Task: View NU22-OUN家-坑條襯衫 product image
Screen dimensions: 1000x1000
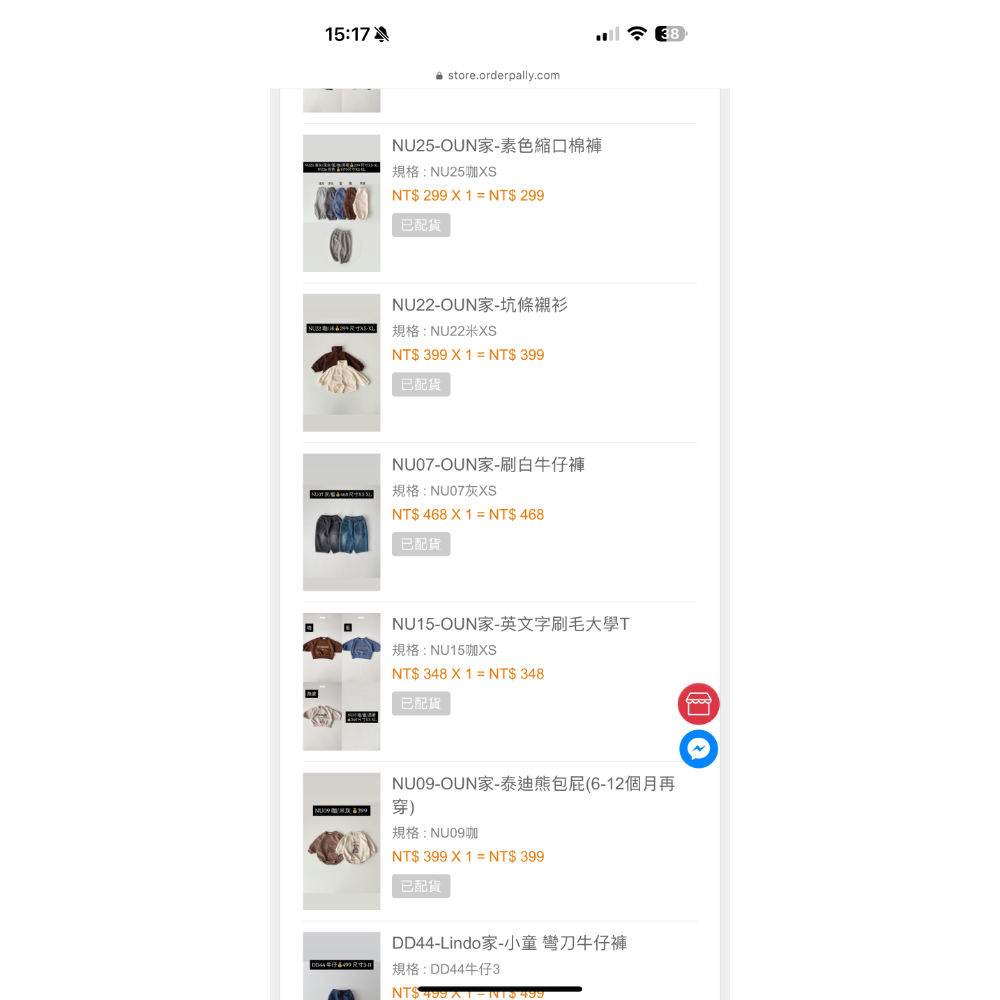Action: tap(341, 363)
